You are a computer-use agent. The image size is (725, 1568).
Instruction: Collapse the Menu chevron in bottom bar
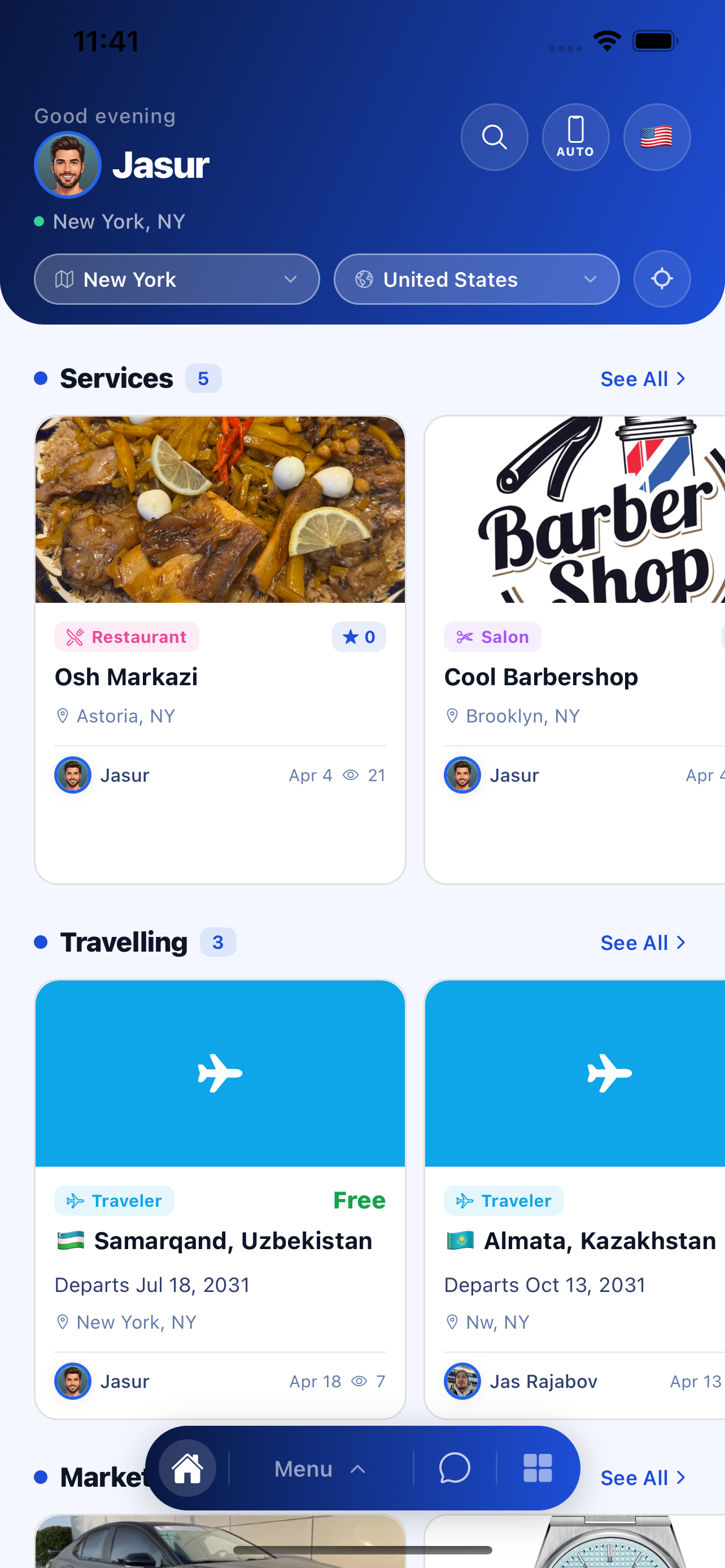click(358, 1468)
